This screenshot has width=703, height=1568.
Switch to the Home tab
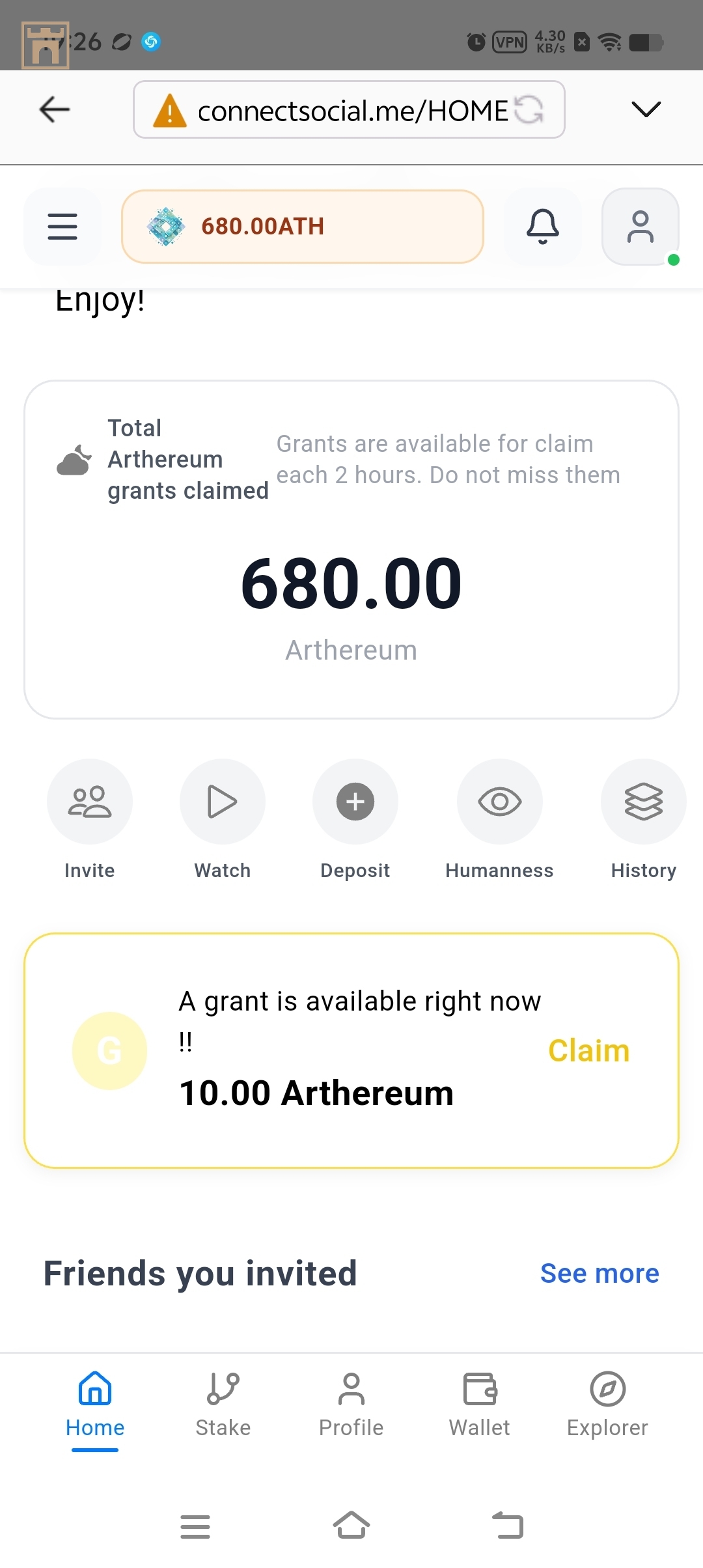tap(95, 1405)
